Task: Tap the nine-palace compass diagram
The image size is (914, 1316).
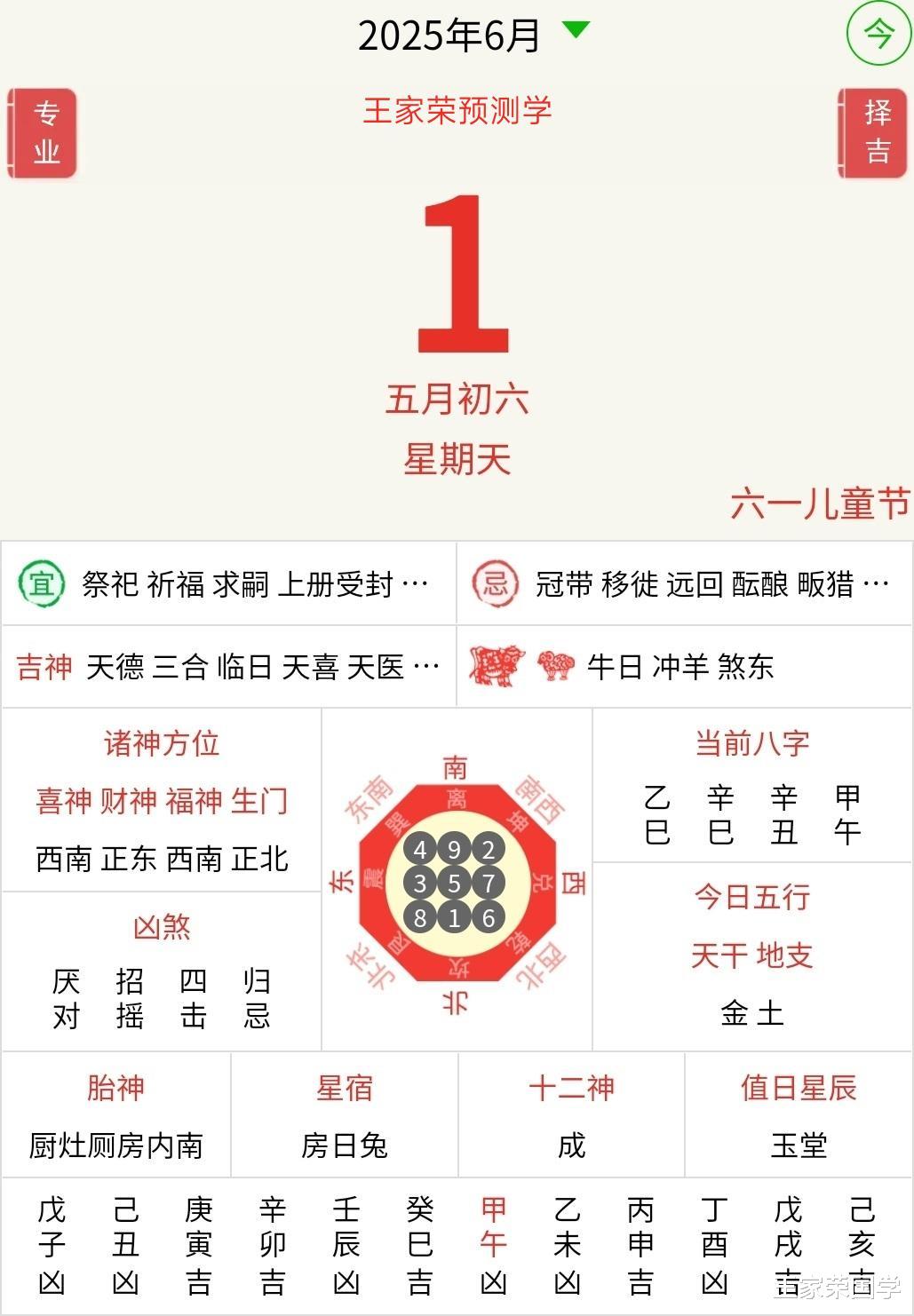Action: click(x=455, y=883)
